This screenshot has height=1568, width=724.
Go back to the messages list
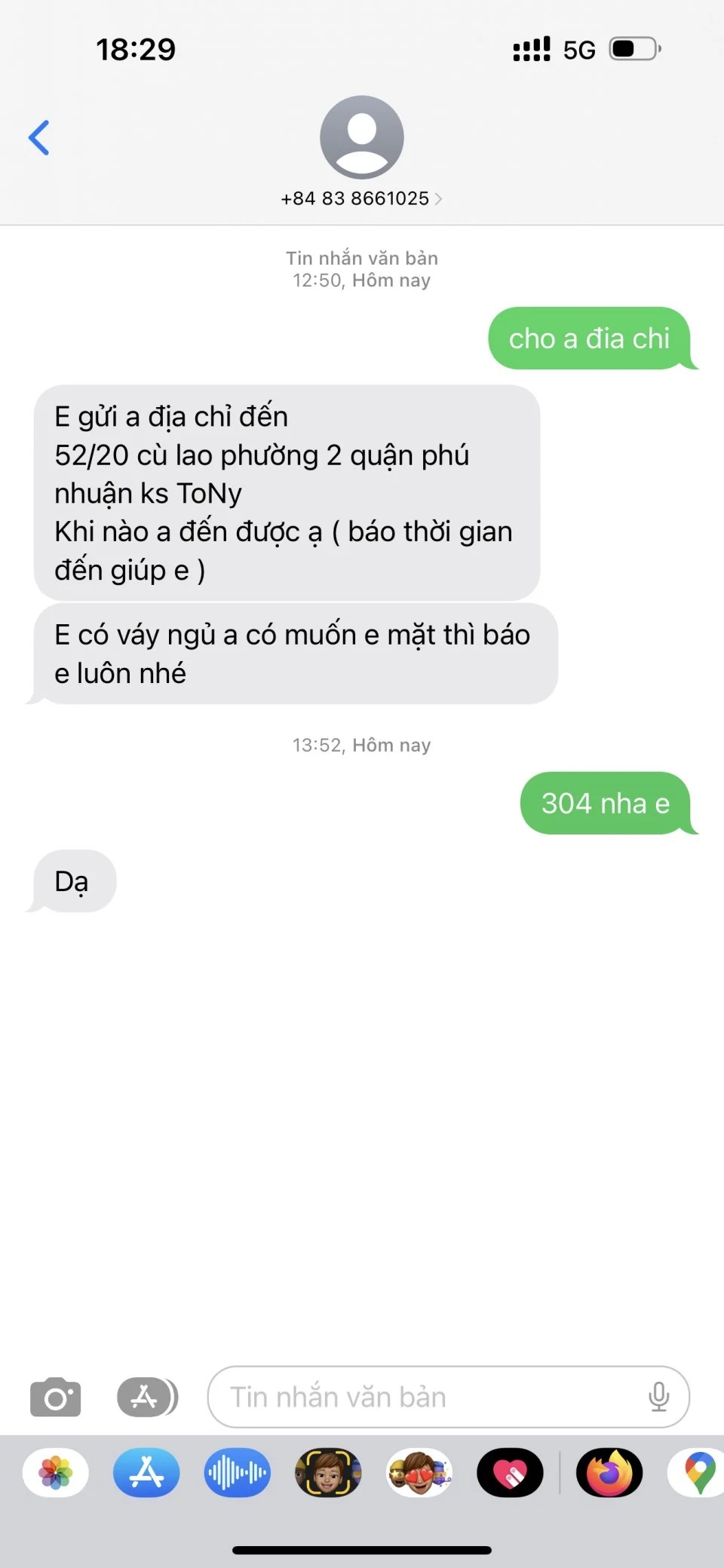pos(39,138)
